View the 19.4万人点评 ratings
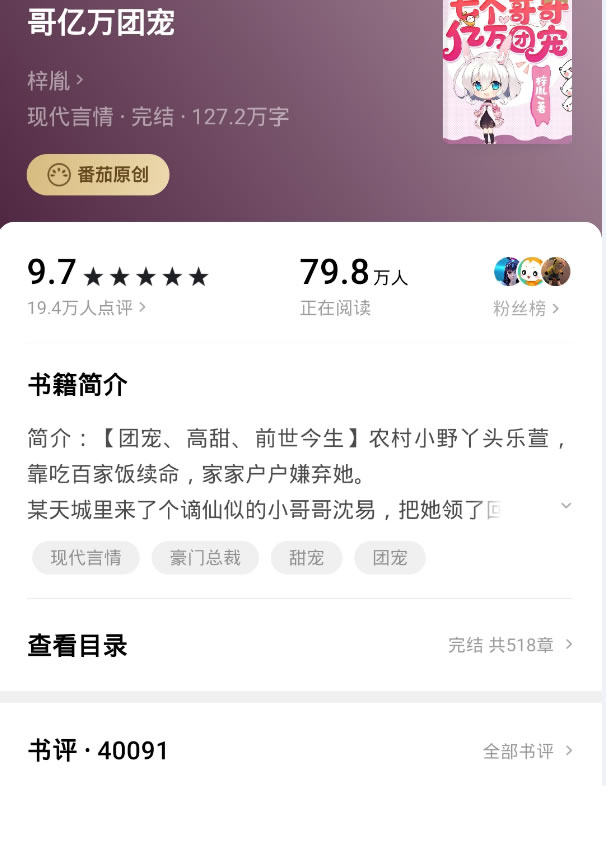The image size is (606, 857). 86,308
